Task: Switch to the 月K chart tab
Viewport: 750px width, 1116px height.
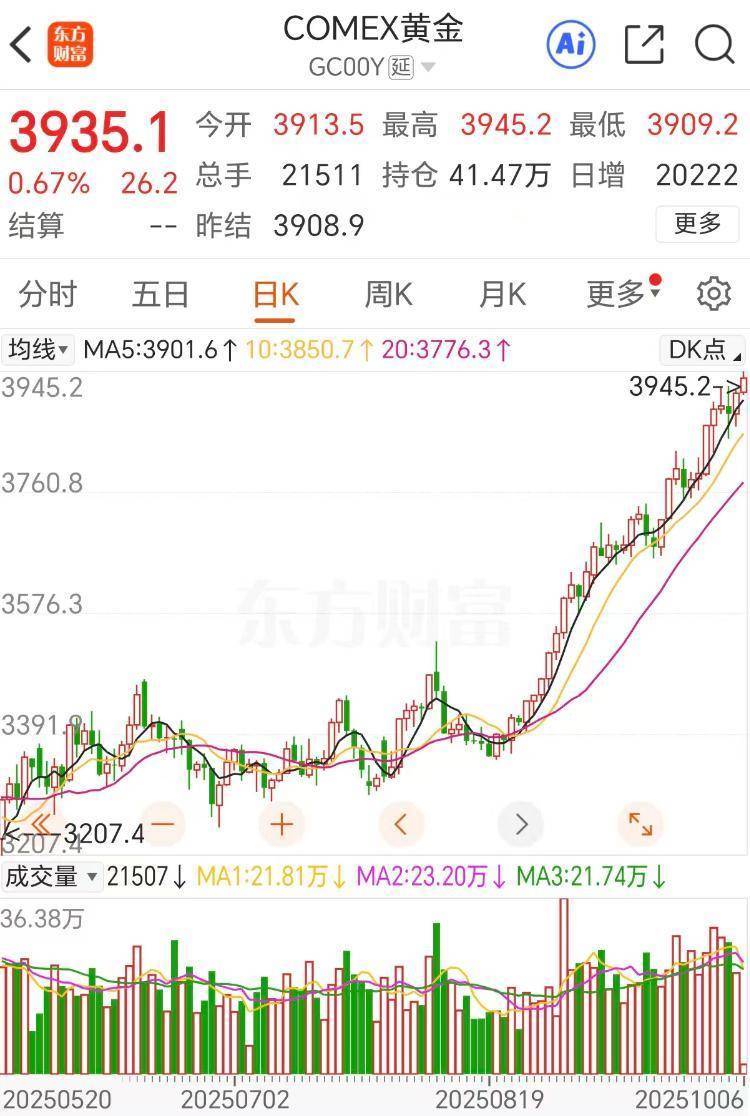Action: pos(502,295)
